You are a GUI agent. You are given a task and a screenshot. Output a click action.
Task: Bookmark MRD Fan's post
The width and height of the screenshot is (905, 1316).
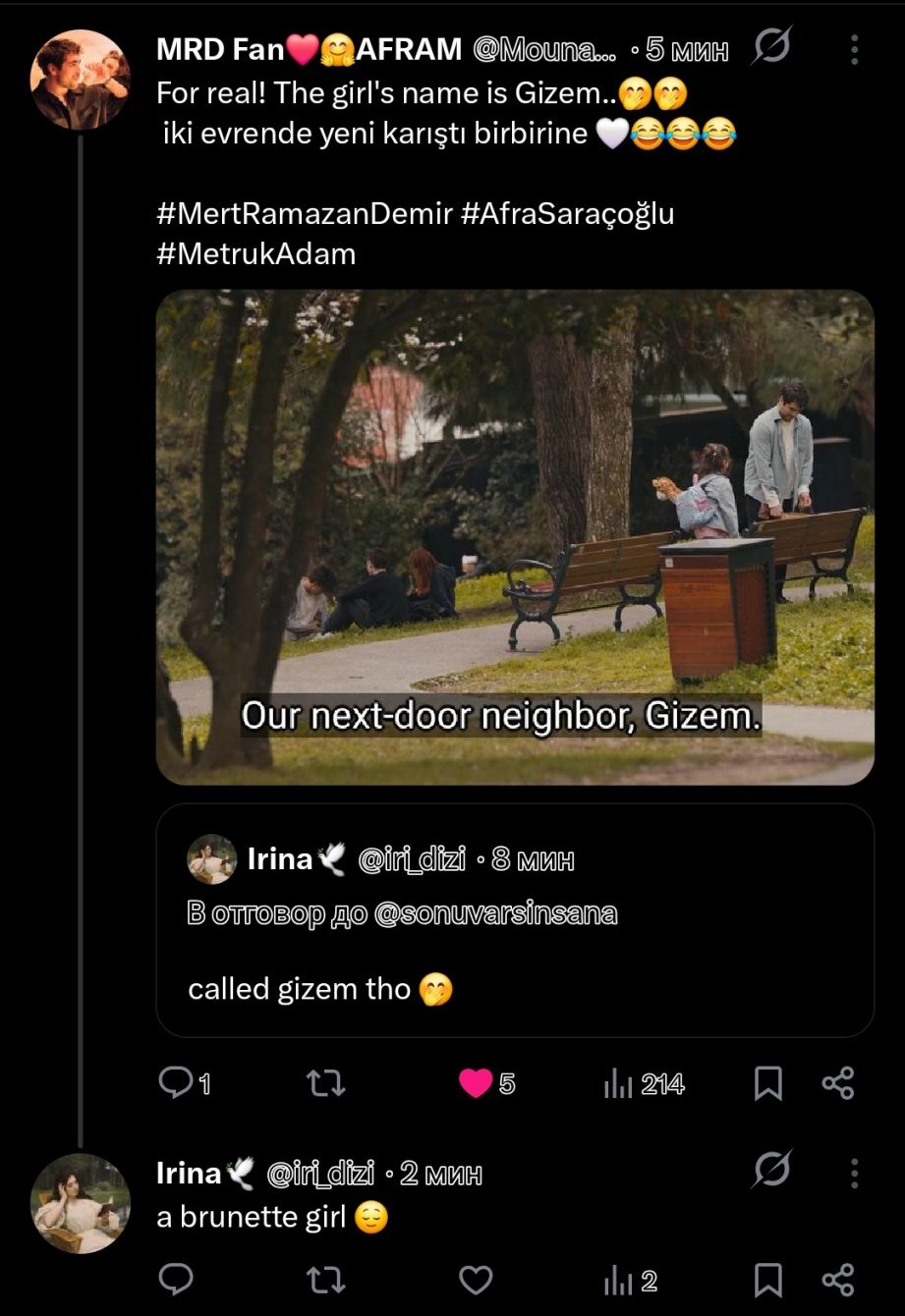(767, 1083)
